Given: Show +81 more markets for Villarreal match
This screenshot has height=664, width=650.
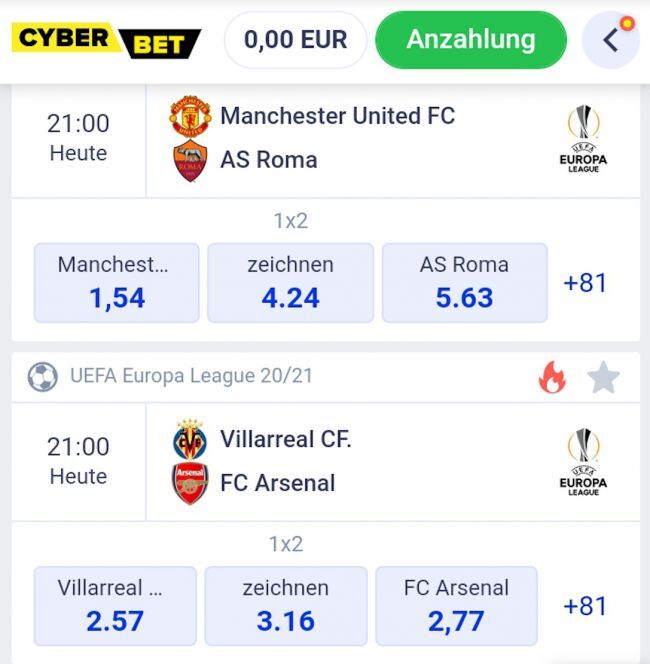Looking at the screenshot, I should 585,606.
